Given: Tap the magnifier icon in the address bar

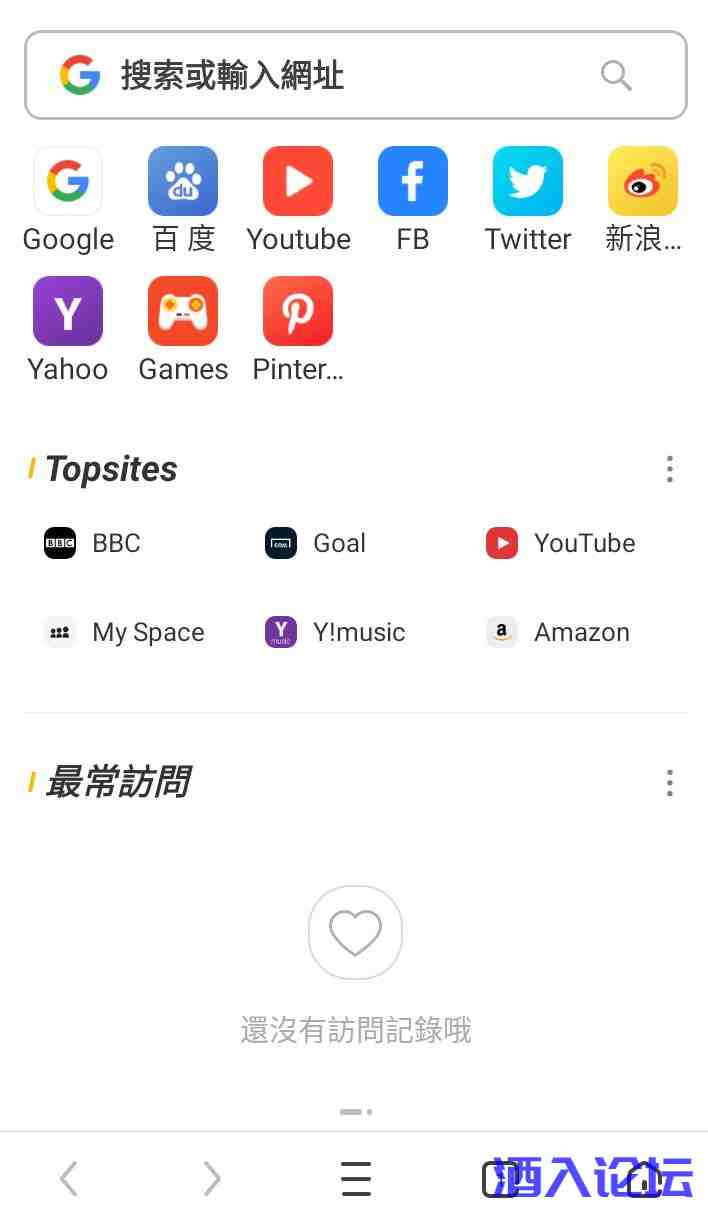Looking at the screenshot, I should coord(616,75).
